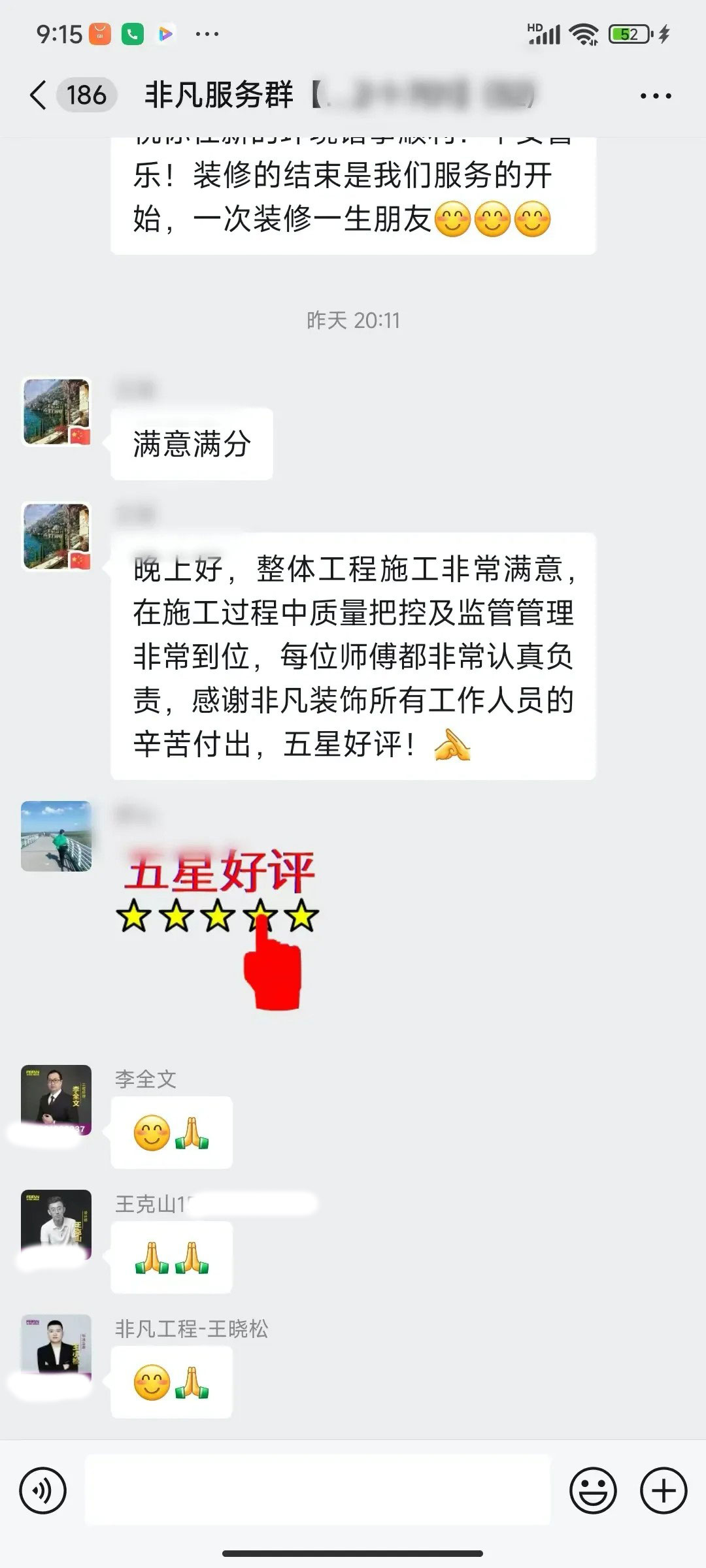This screenshot has height=1568, width=706.
Task: Open avatar of the 五星好评 sticker sender
Action: (56, 836)
